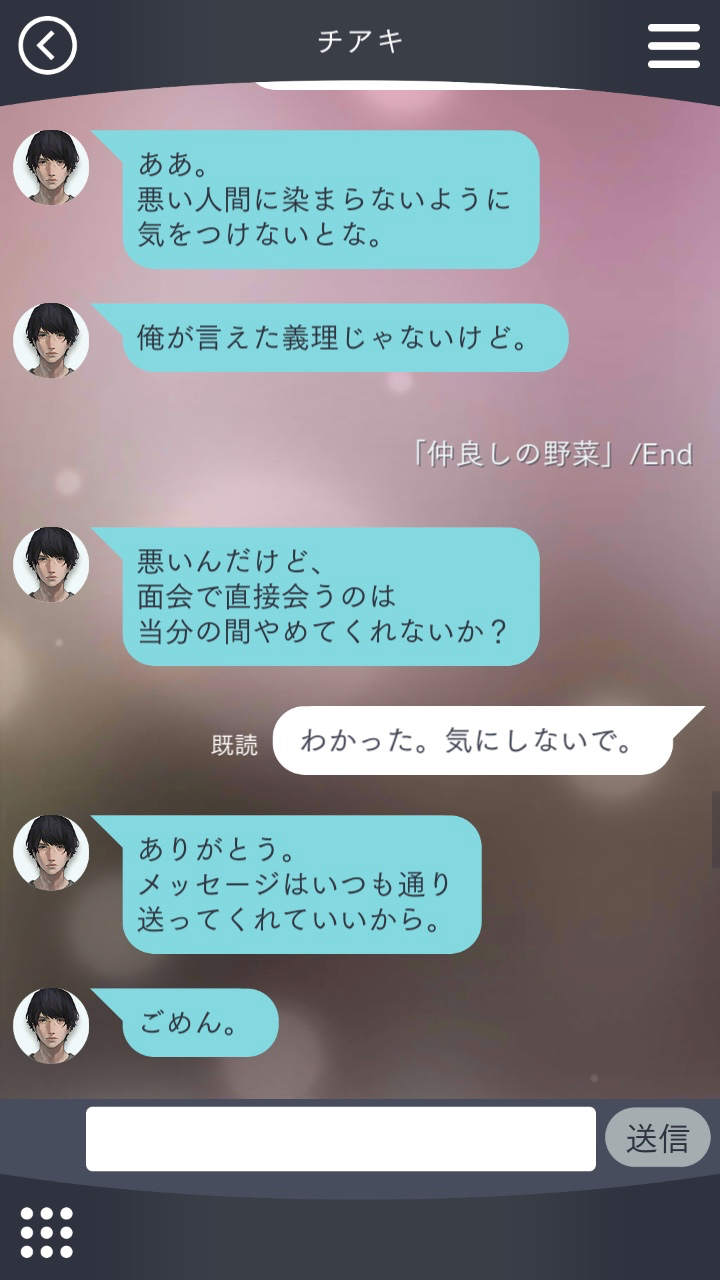Open the hamburger menu

click(x=673, y=45)
